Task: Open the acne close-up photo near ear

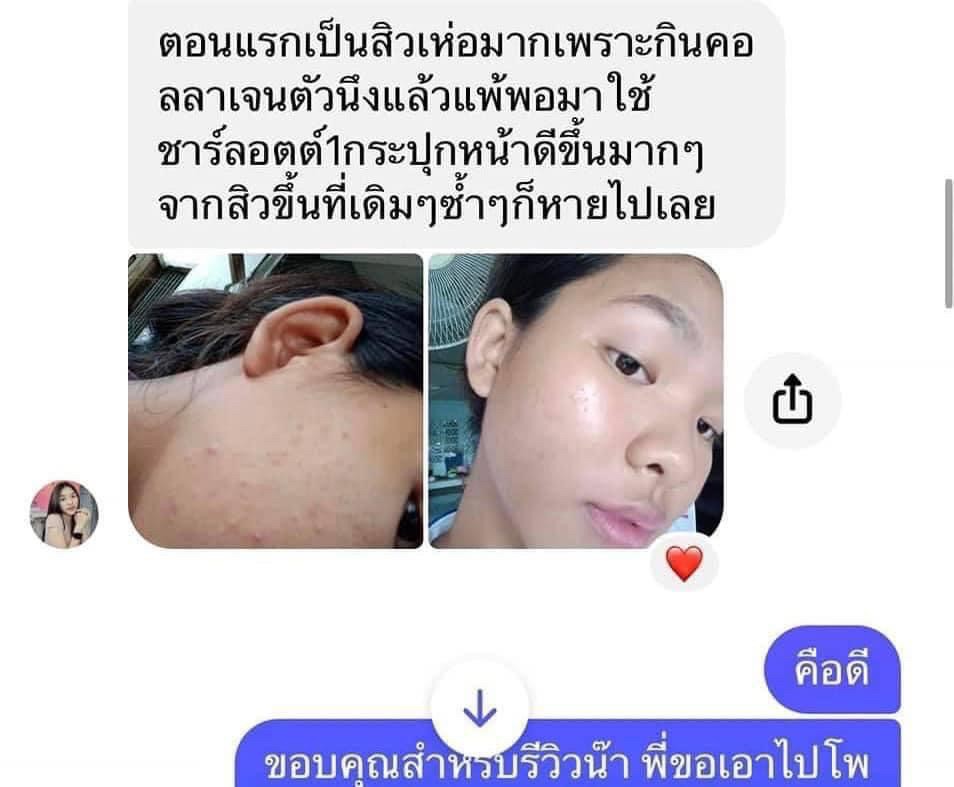Action: pos(275,400)
